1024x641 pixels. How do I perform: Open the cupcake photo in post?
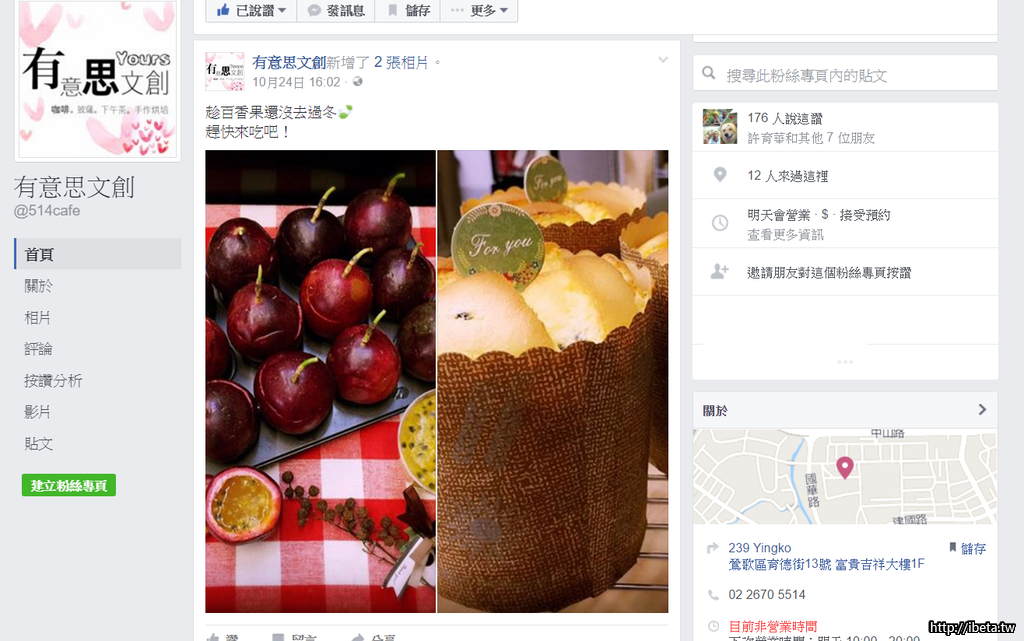[x=553, y=381]
